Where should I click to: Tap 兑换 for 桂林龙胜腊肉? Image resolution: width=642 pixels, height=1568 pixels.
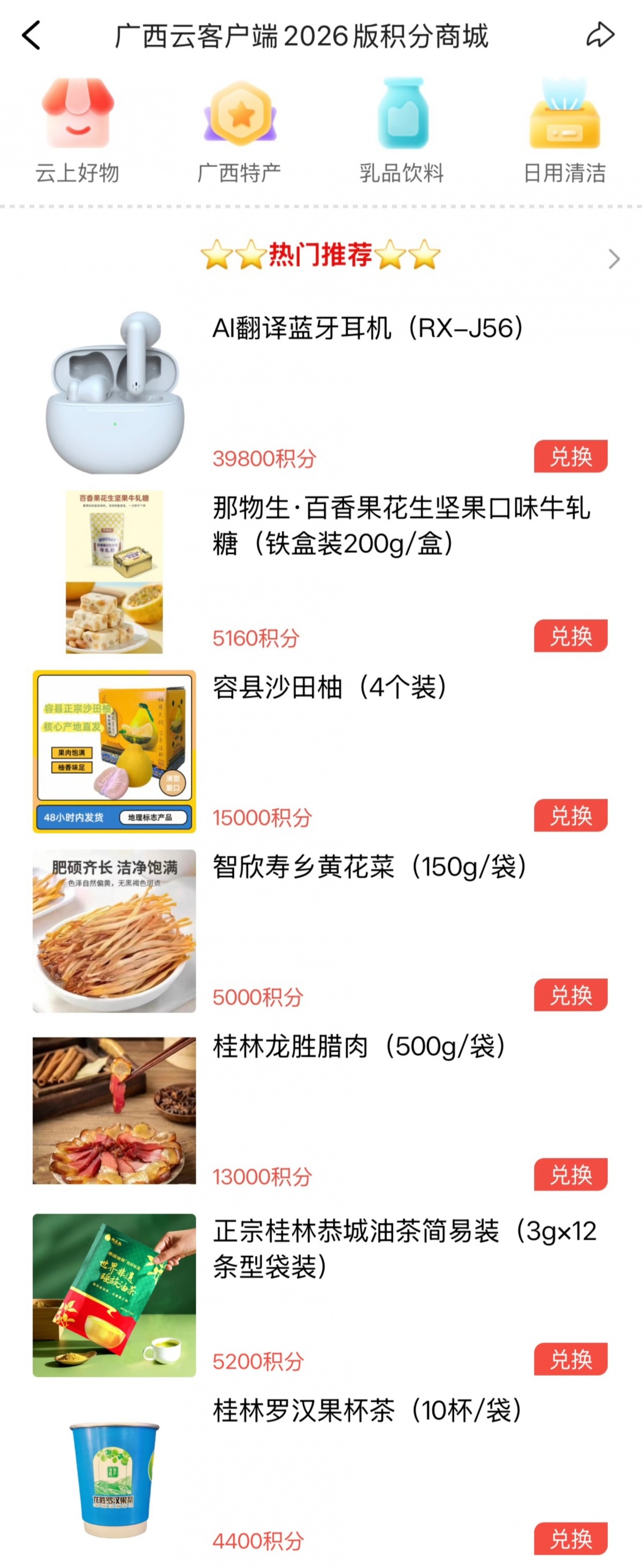[570, 1175]
